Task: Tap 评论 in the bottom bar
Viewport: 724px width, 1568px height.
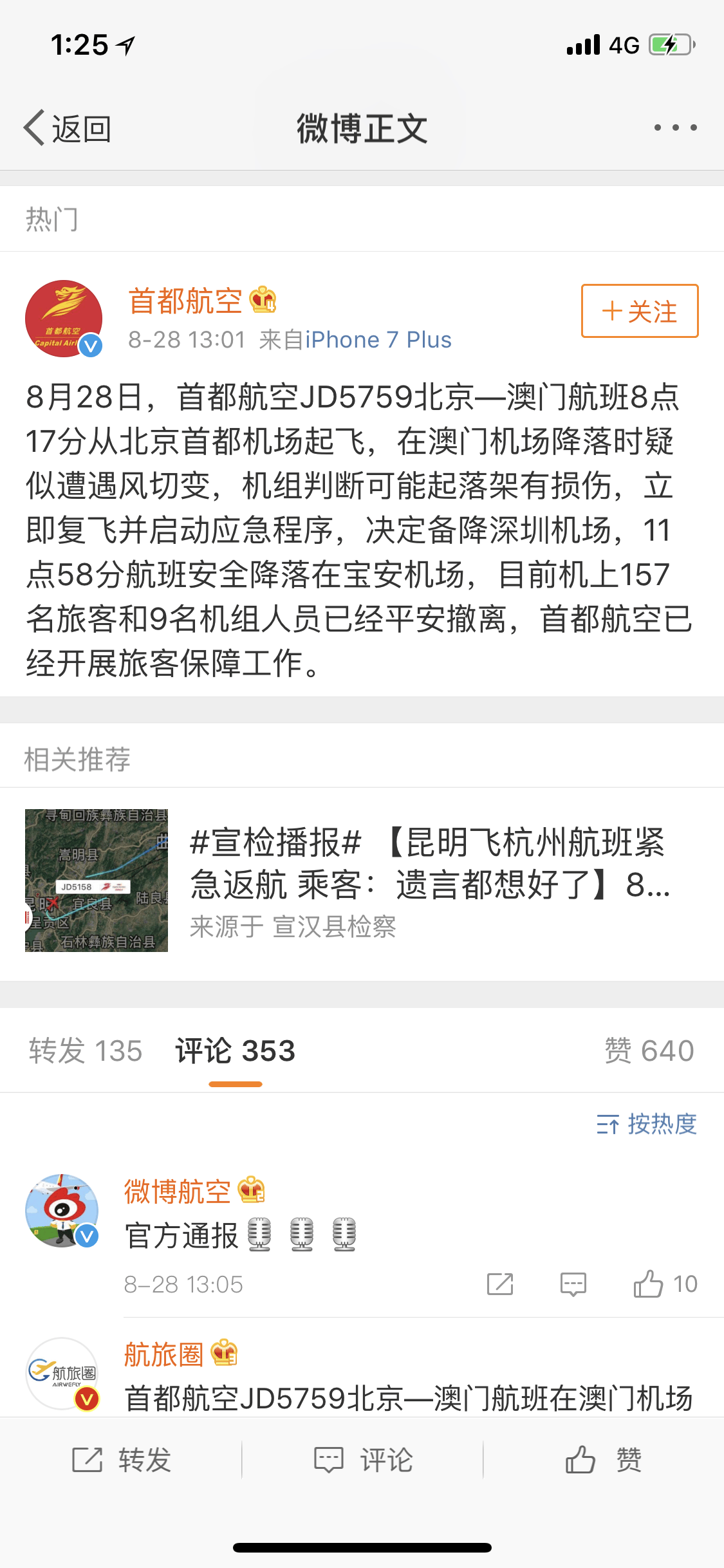Action: point(362,1459)
